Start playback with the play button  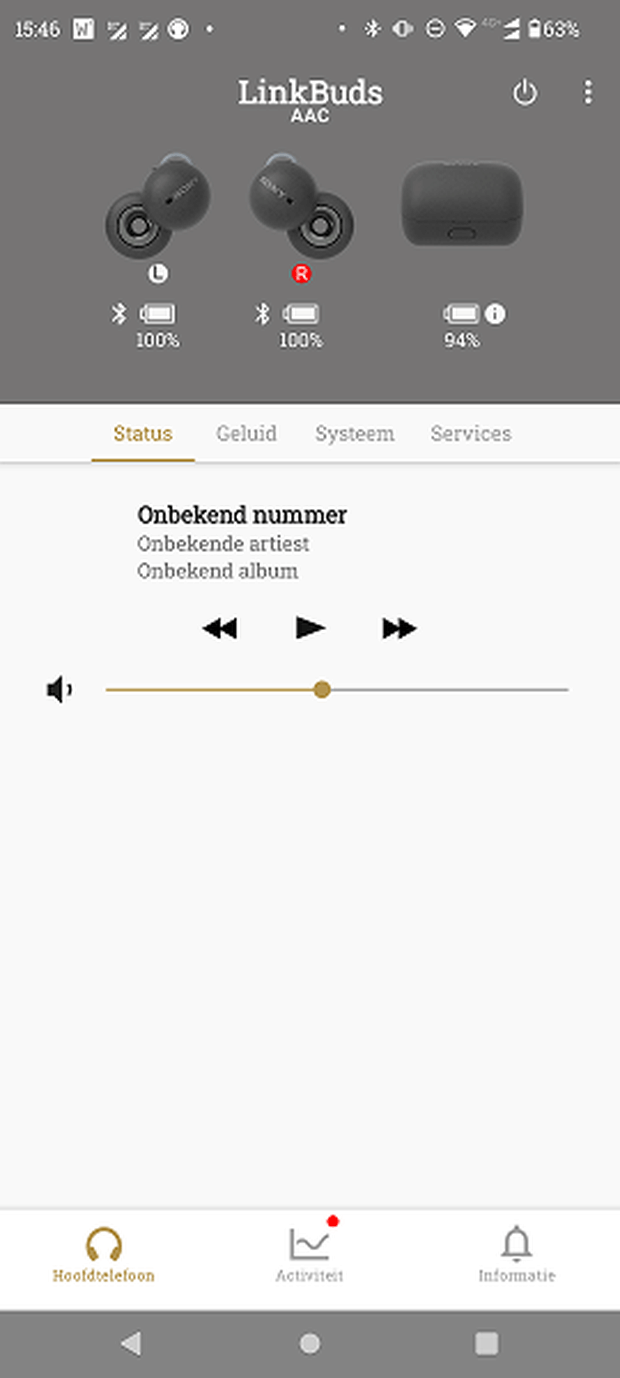coord(310,628)
